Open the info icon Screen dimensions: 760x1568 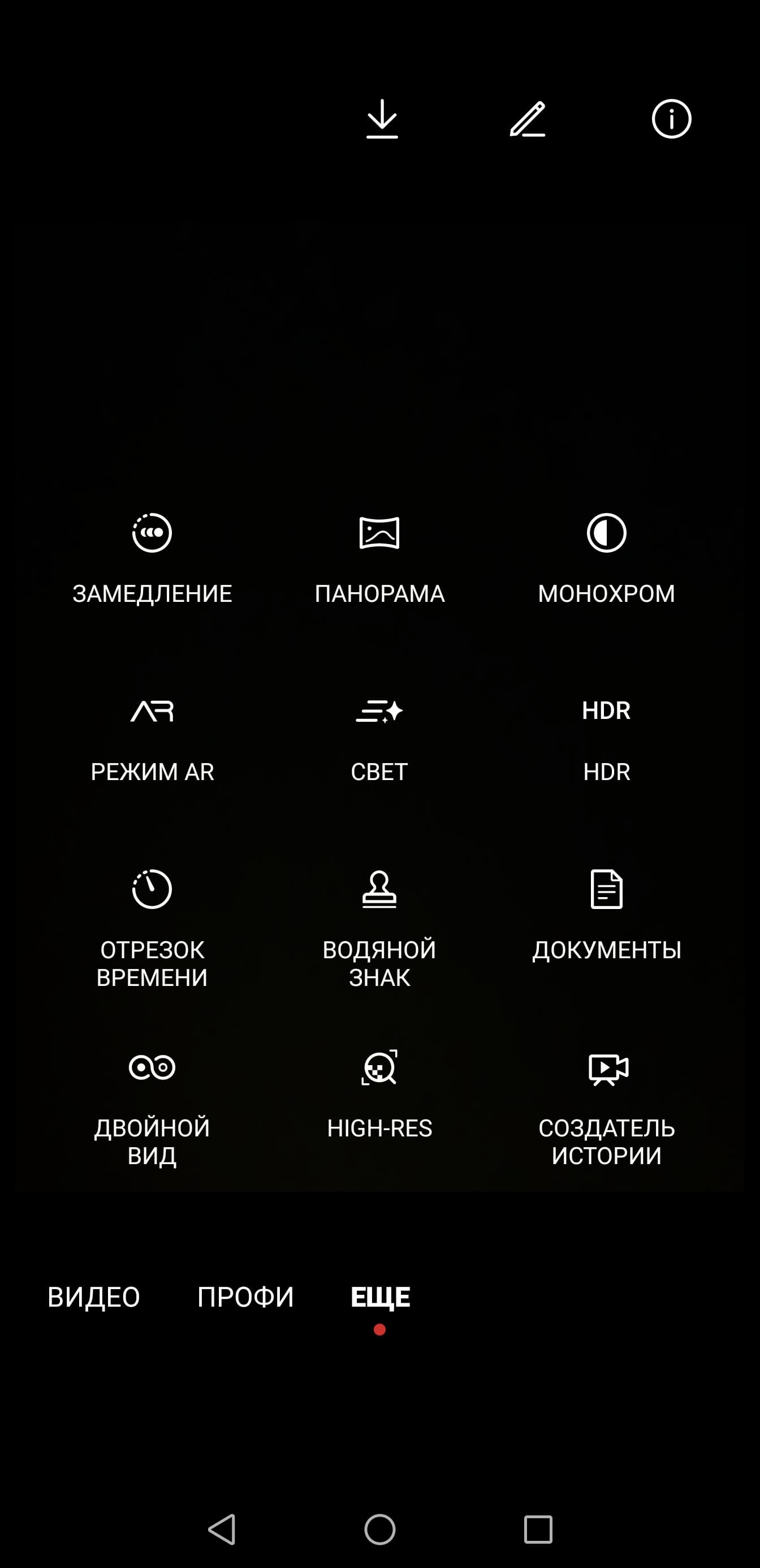pyautogui.click(x=671, y=119)
